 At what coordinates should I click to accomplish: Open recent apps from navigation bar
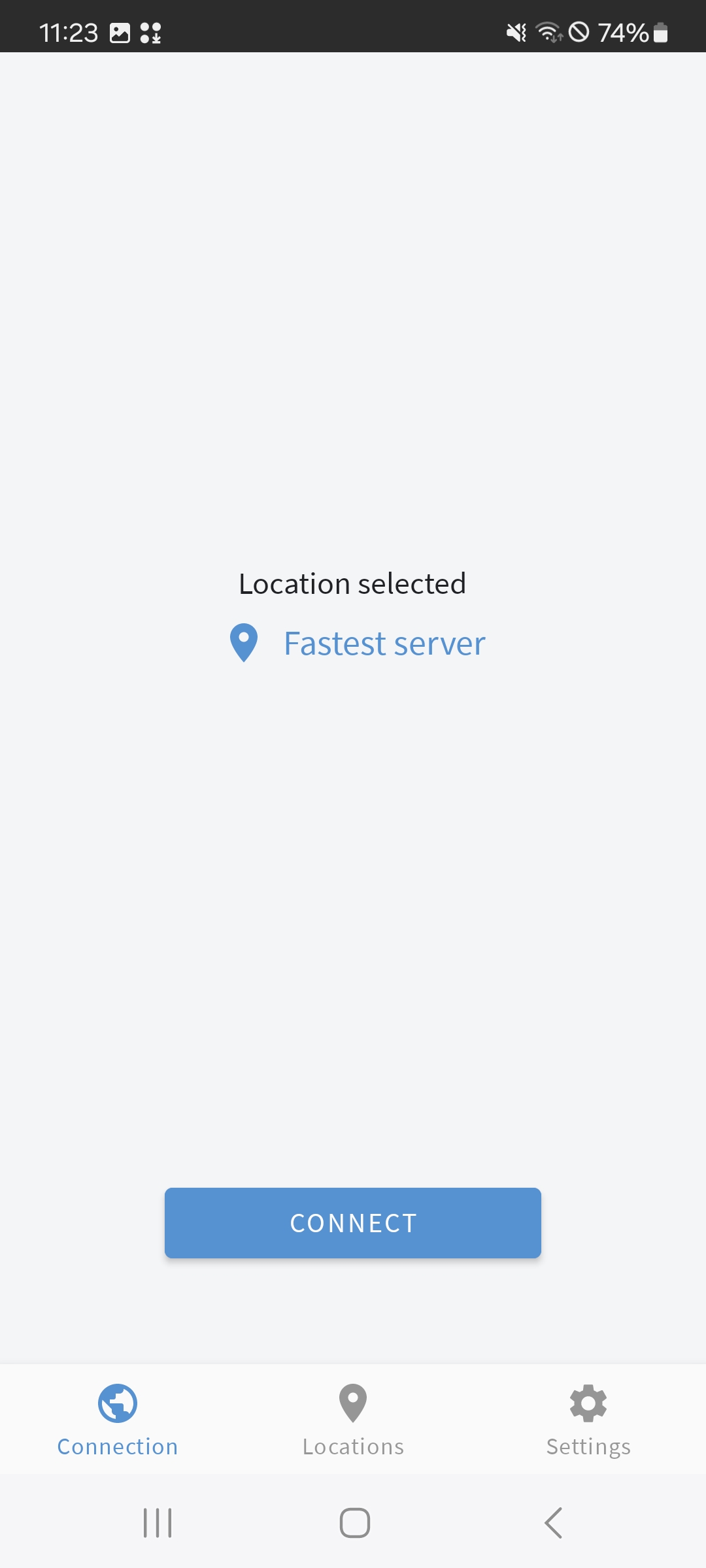158,1523
